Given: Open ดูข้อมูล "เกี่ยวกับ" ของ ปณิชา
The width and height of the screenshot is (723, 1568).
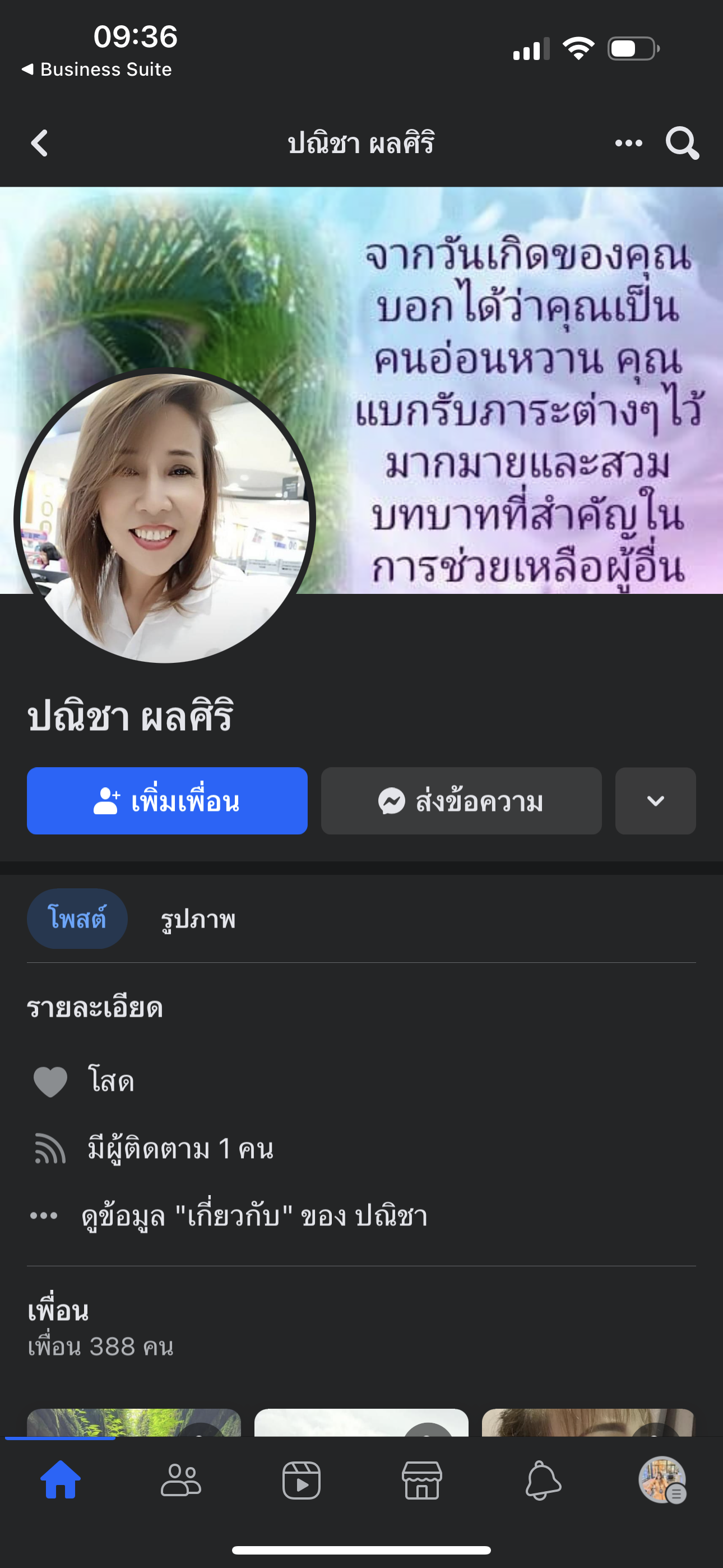Looking at the screenshot, I should point(254,1216).
